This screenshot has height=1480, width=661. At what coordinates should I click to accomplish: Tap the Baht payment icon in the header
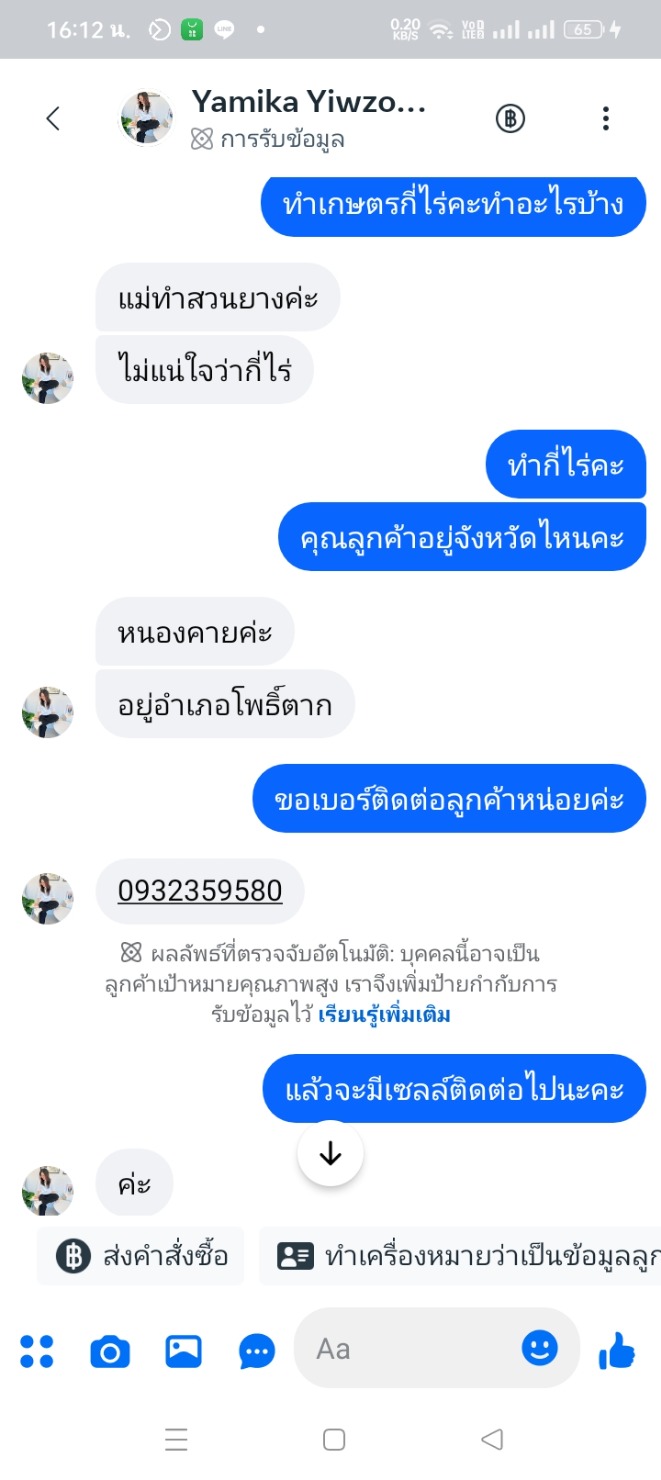(510, 119)
